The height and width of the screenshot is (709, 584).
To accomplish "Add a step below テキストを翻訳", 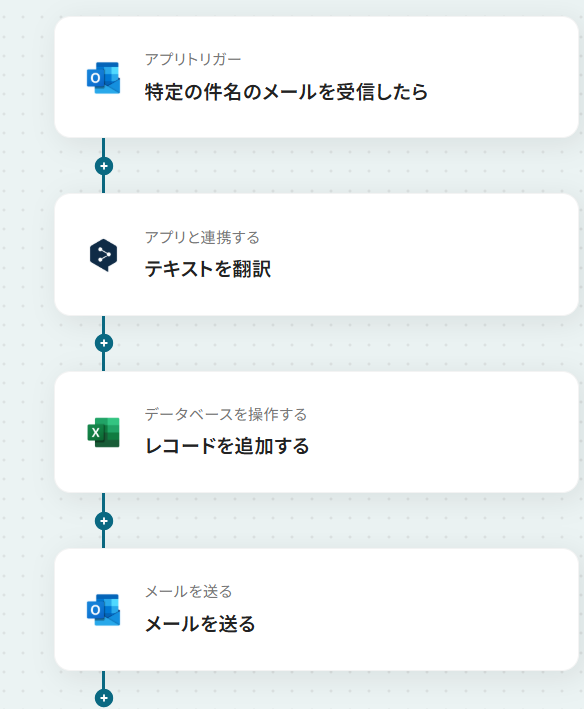I will pos(104,343).
